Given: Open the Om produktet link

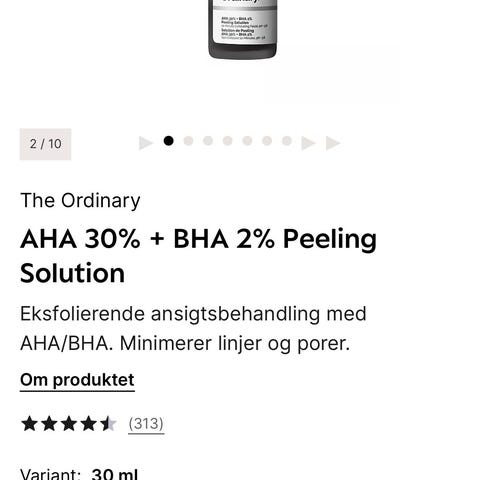Looking at the screenshot, I should [77, 380].
